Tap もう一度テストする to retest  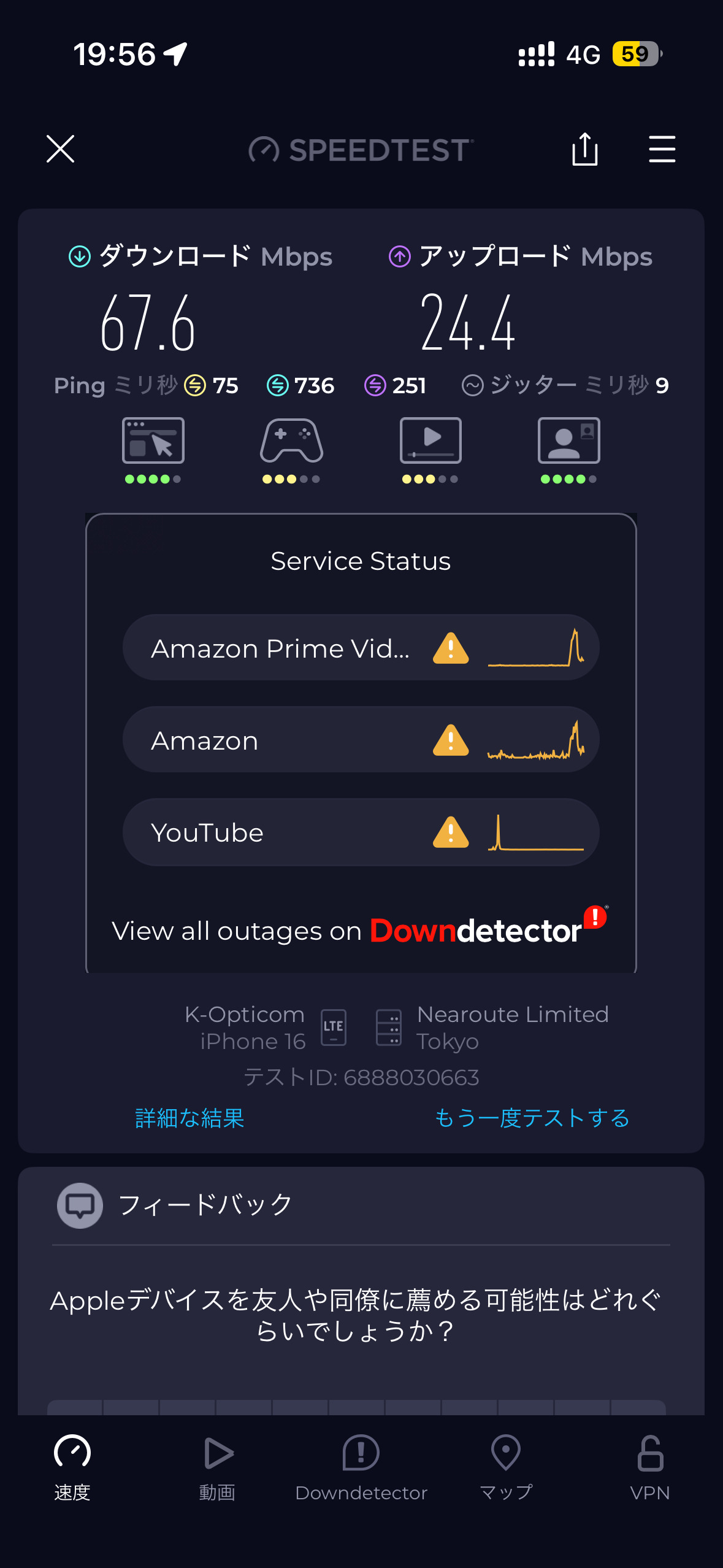point(532,1118)
